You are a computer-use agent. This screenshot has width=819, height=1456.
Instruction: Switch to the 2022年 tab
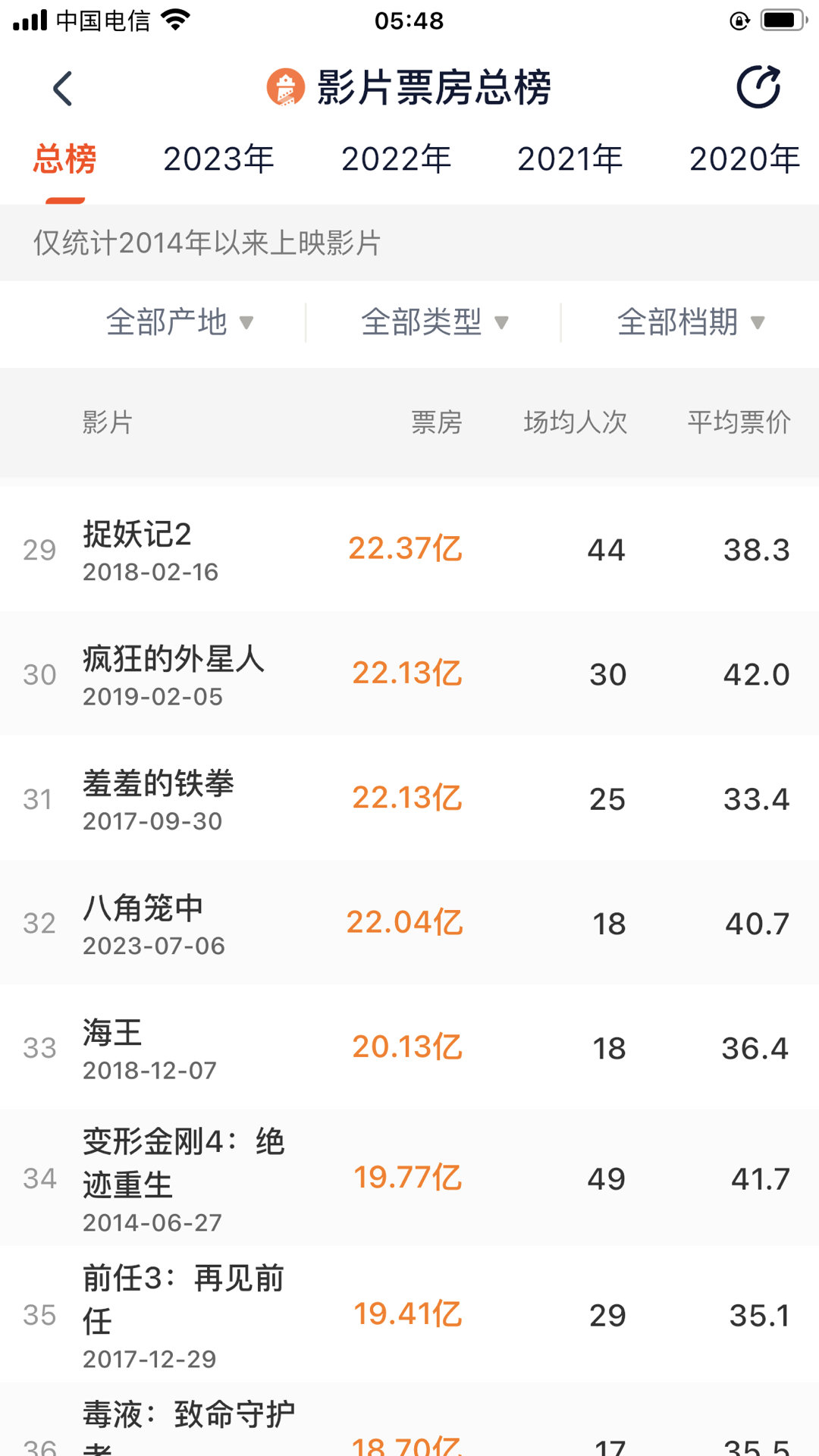click(x=396, y=159)
